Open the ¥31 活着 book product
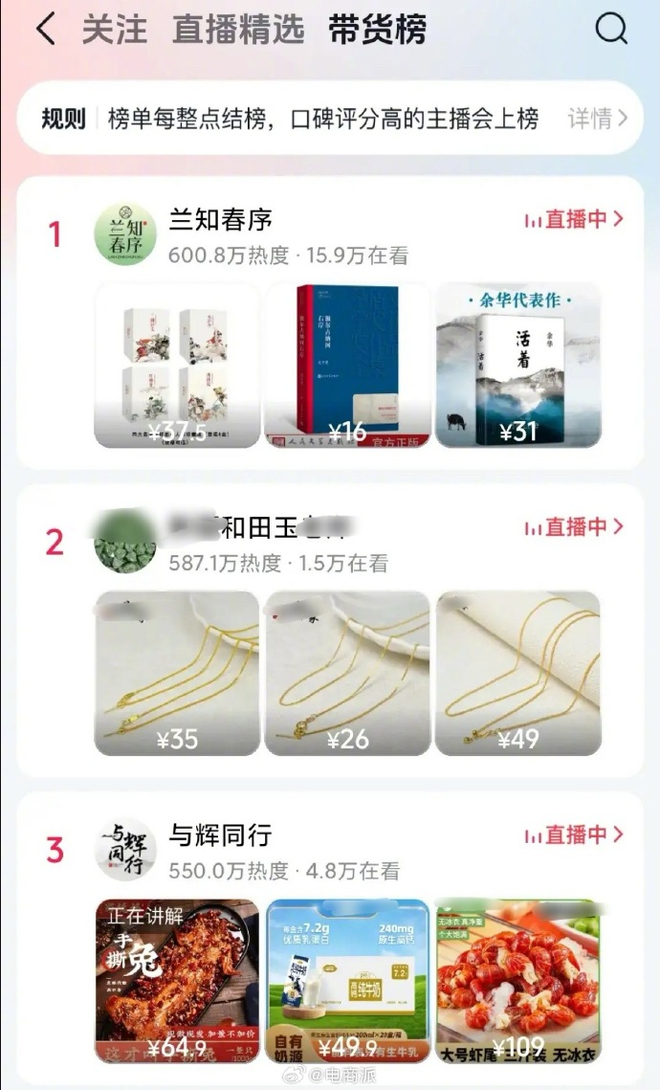660x1090 pixels. (518, 365)
